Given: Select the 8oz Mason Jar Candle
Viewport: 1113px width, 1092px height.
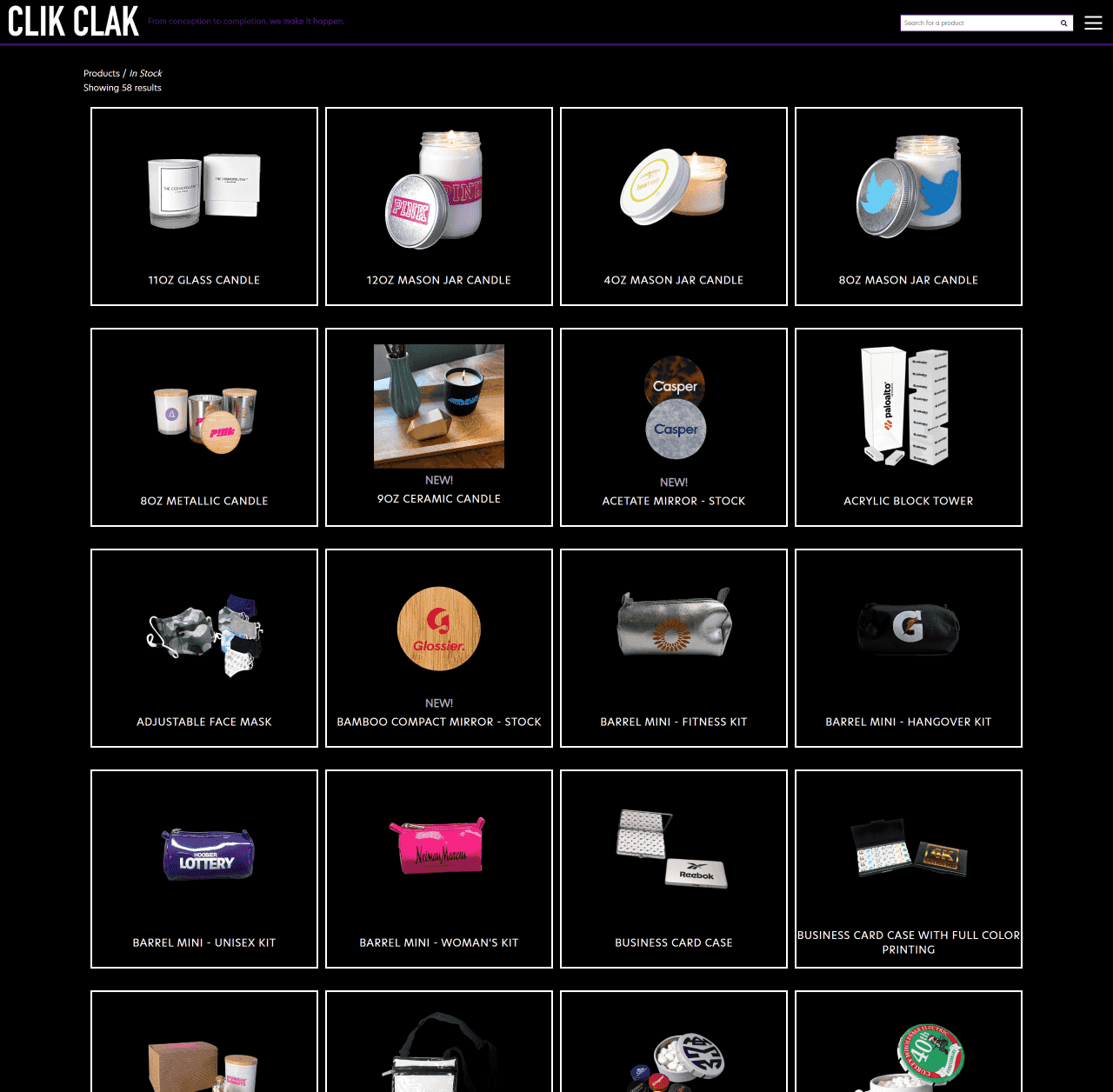Looking at the screenshot, I should pos(909,207).
